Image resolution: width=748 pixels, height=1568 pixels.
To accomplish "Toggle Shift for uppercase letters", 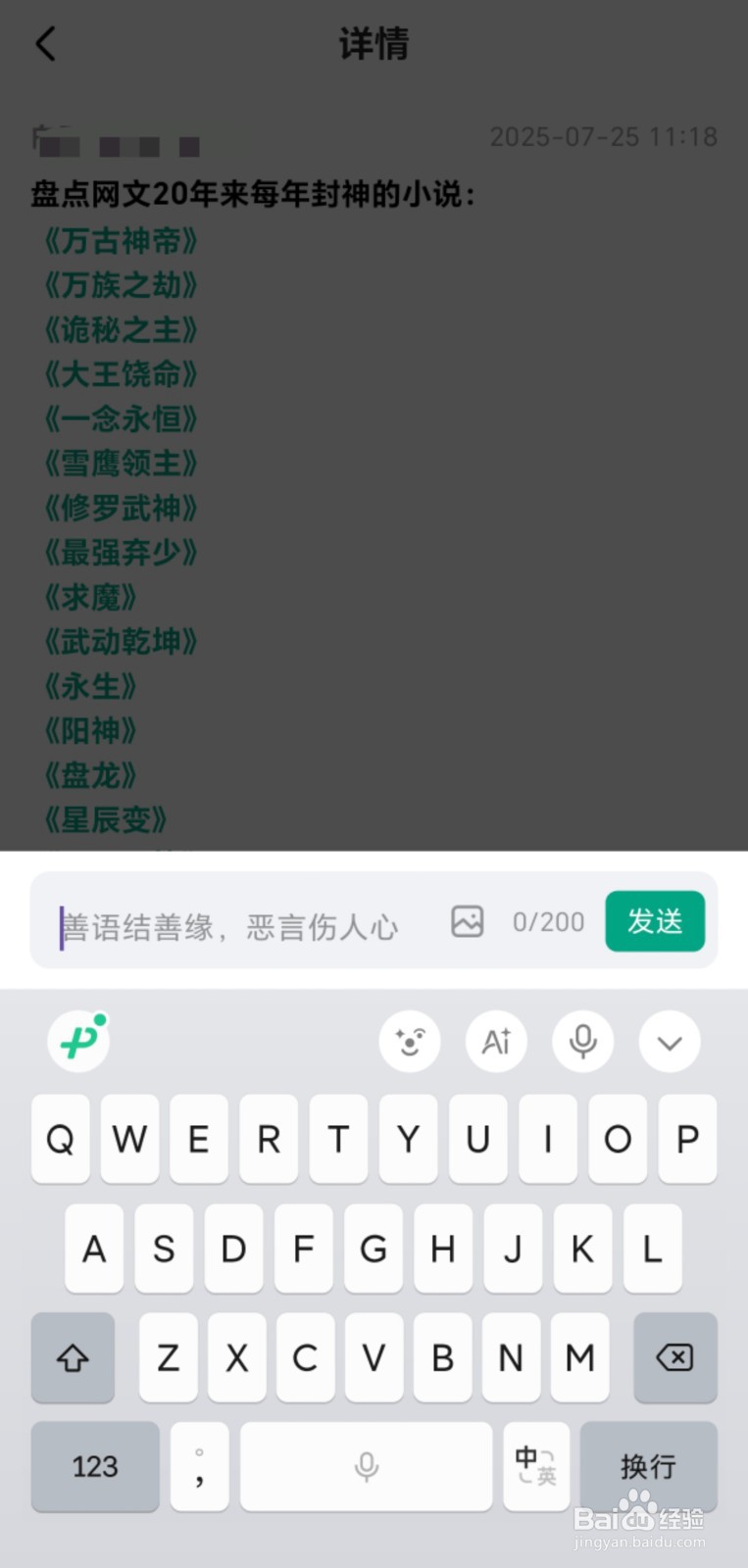I will coord(73,1358).
